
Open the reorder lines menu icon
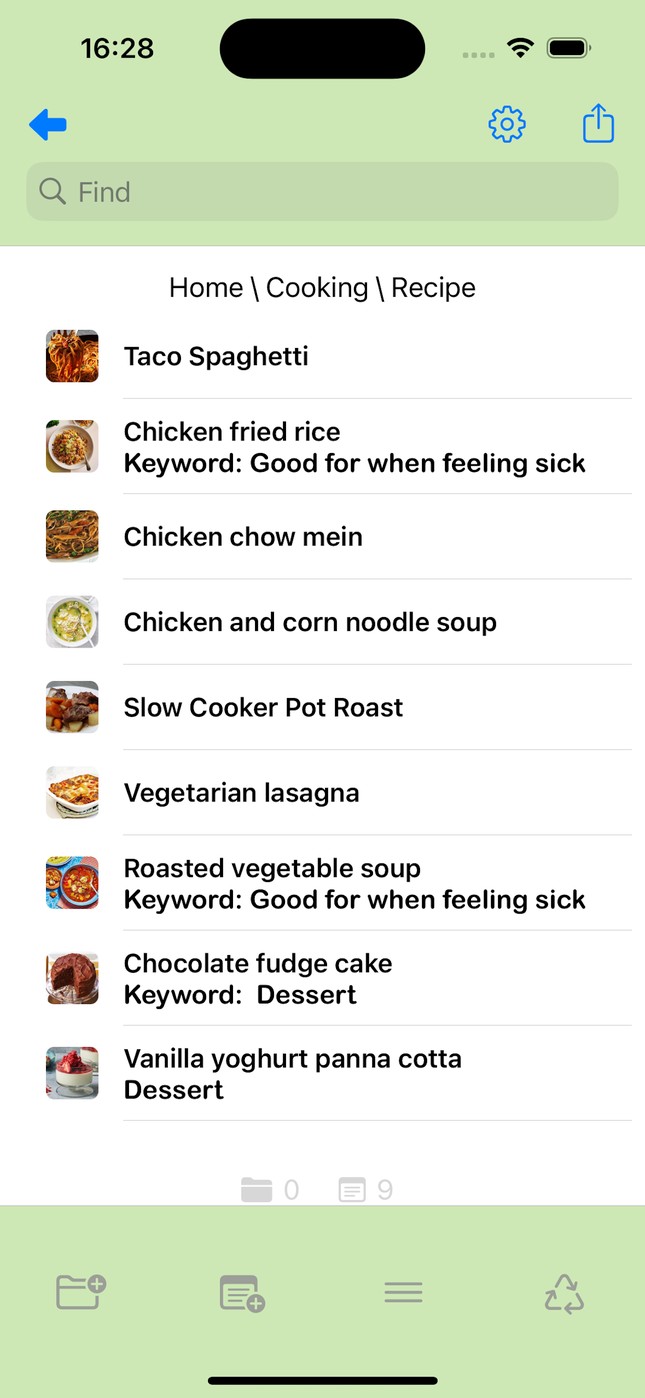403,1293
